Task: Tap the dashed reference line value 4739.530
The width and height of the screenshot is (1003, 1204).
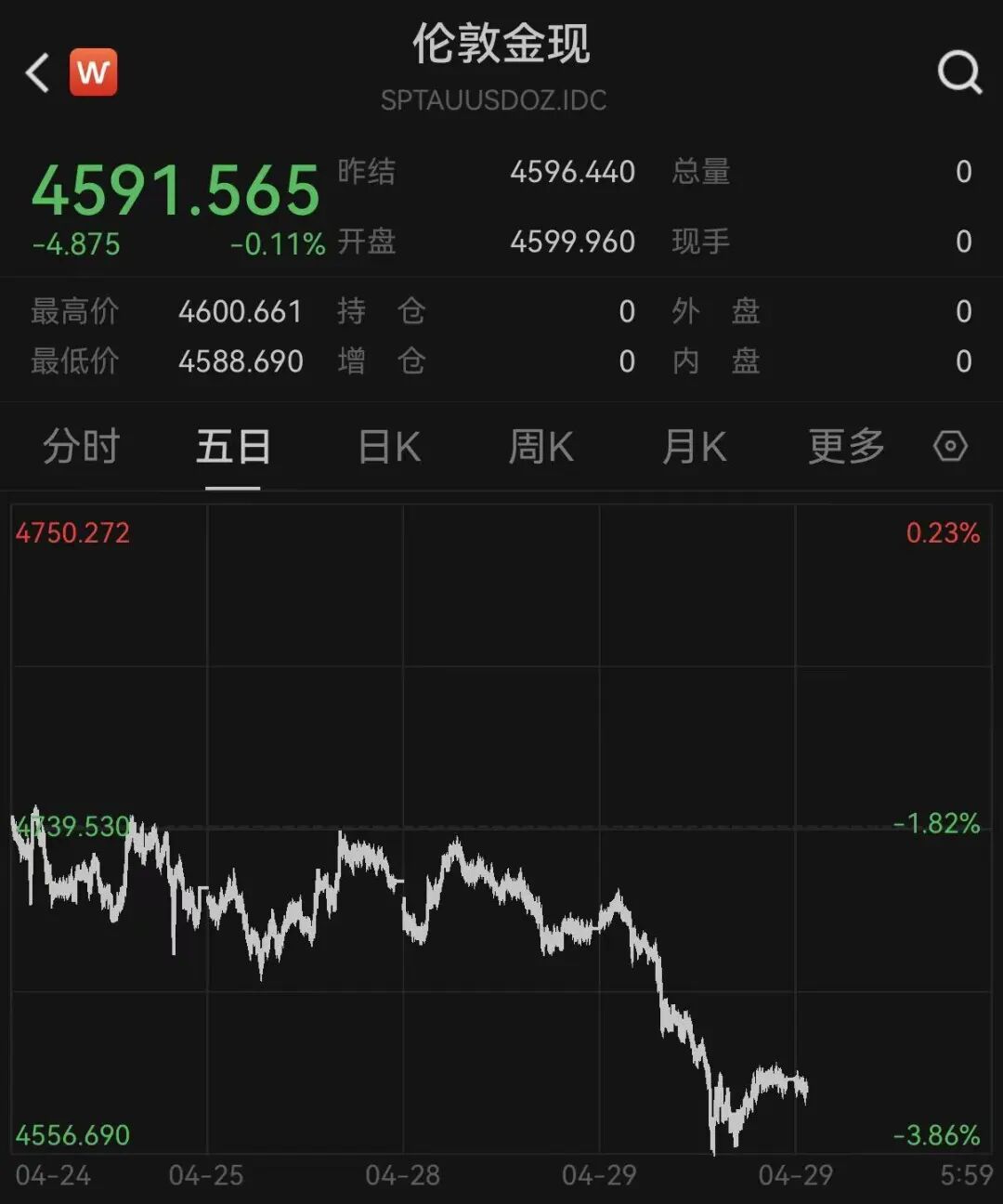Action: coord(73,826)
